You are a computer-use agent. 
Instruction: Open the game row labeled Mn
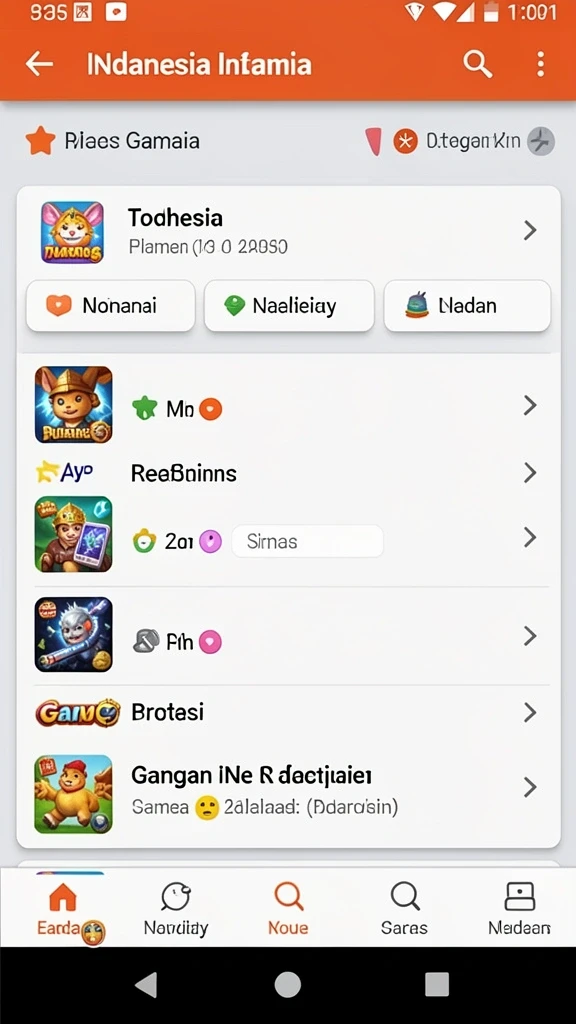coord(288,406)
